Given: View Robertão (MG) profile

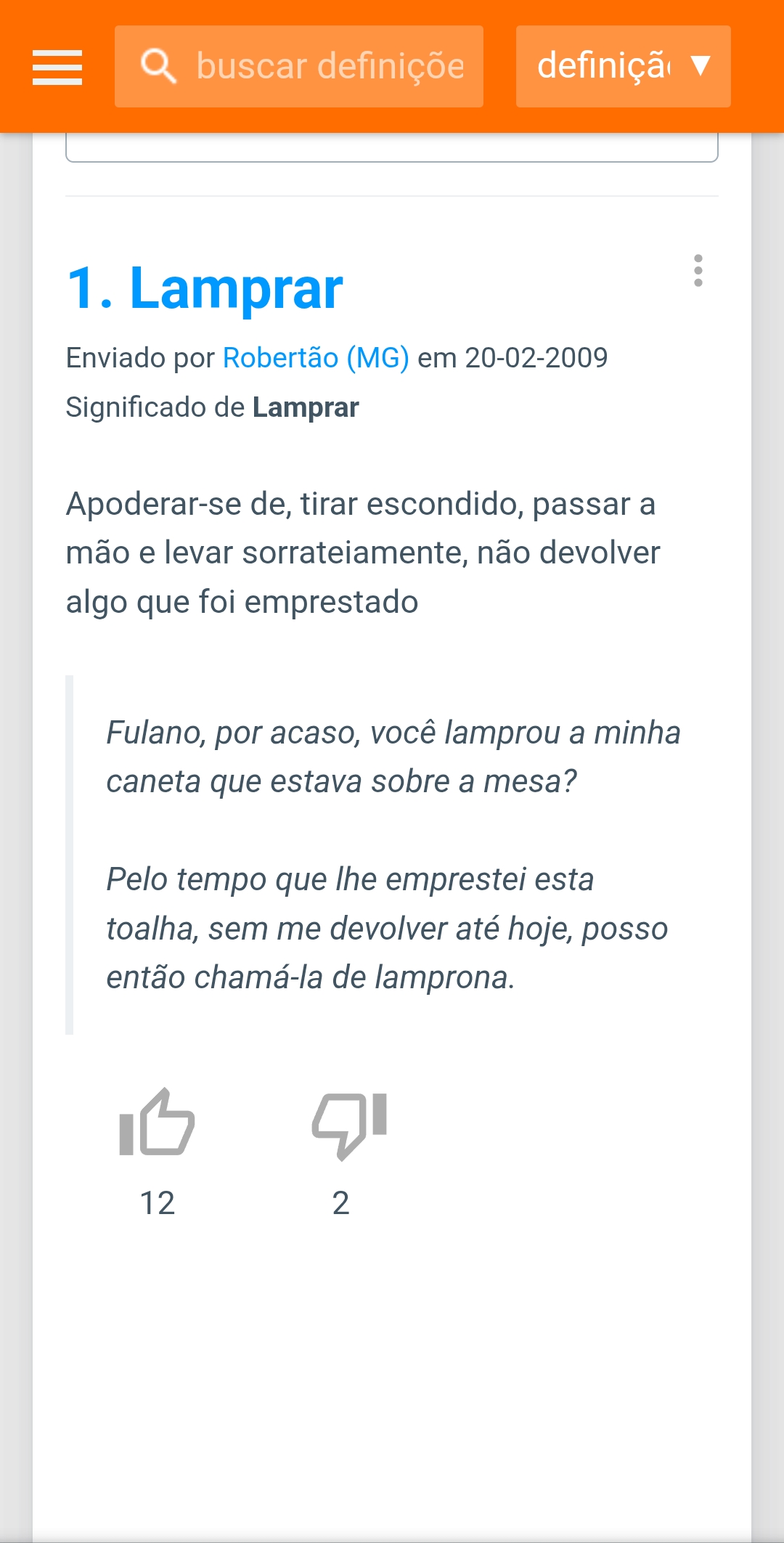Looking at the screenshot, I should point(316,358).
